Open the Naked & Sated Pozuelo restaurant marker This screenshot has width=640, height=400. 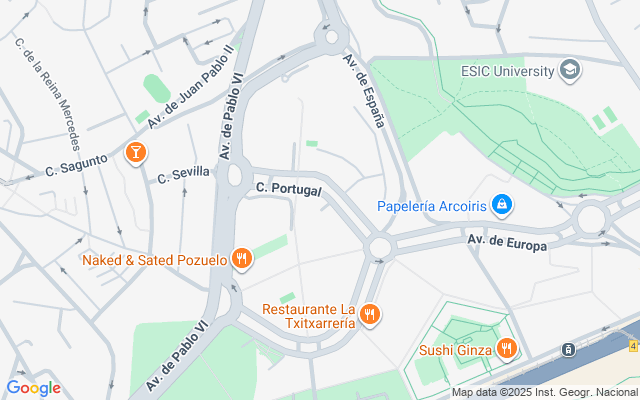(241, 260)
